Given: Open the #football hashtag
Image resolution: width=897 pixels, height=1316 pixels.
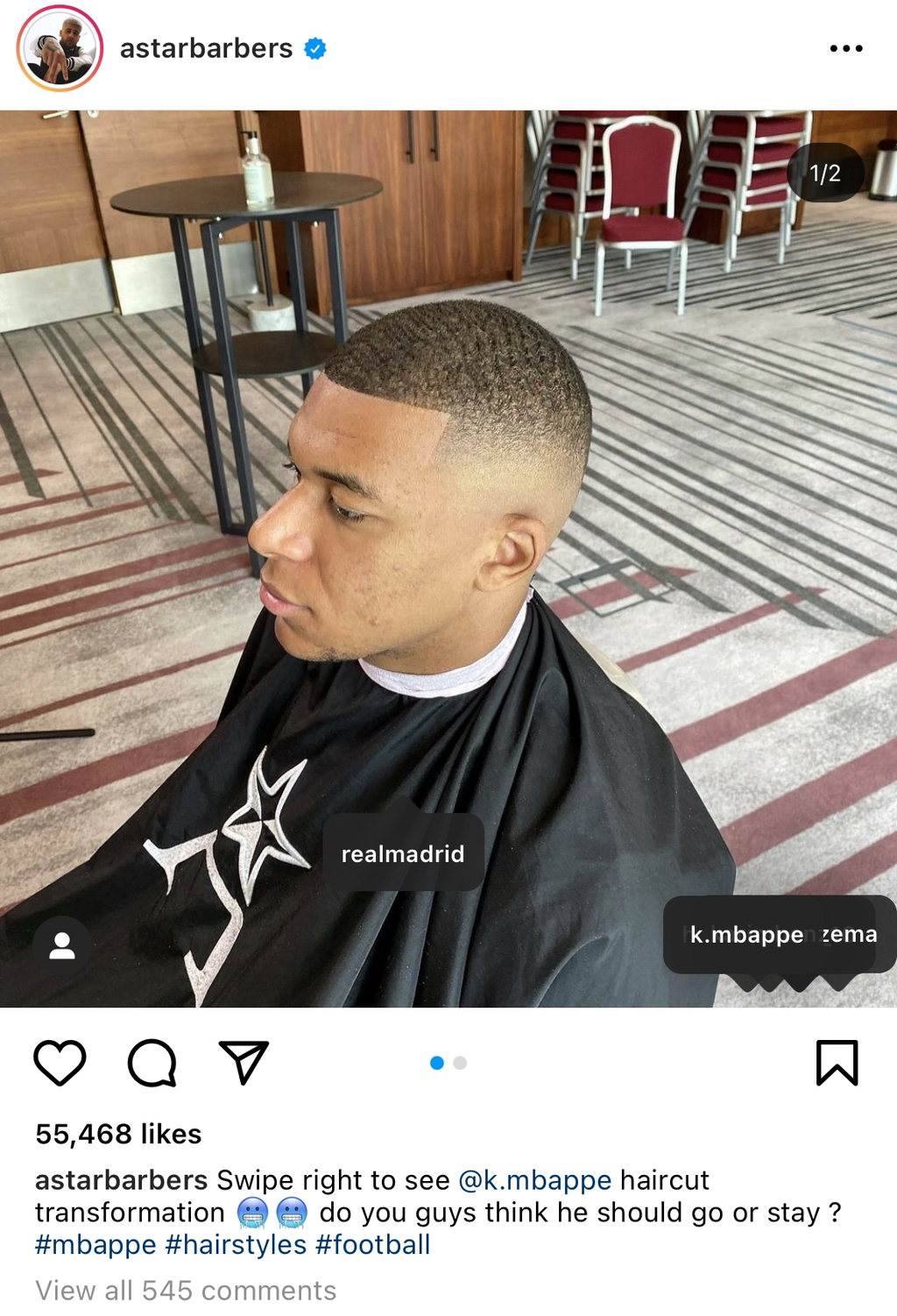Looking at the screenshot, I should [372, 1245].
